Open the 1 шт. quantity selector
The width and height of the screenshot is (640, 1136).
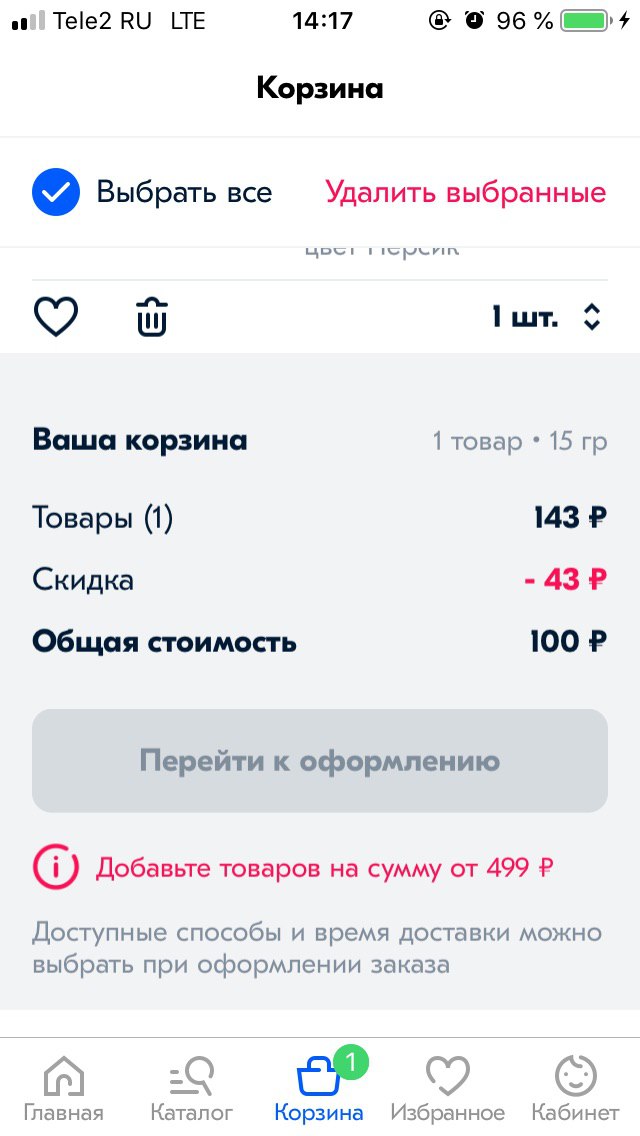pos(547,317)
